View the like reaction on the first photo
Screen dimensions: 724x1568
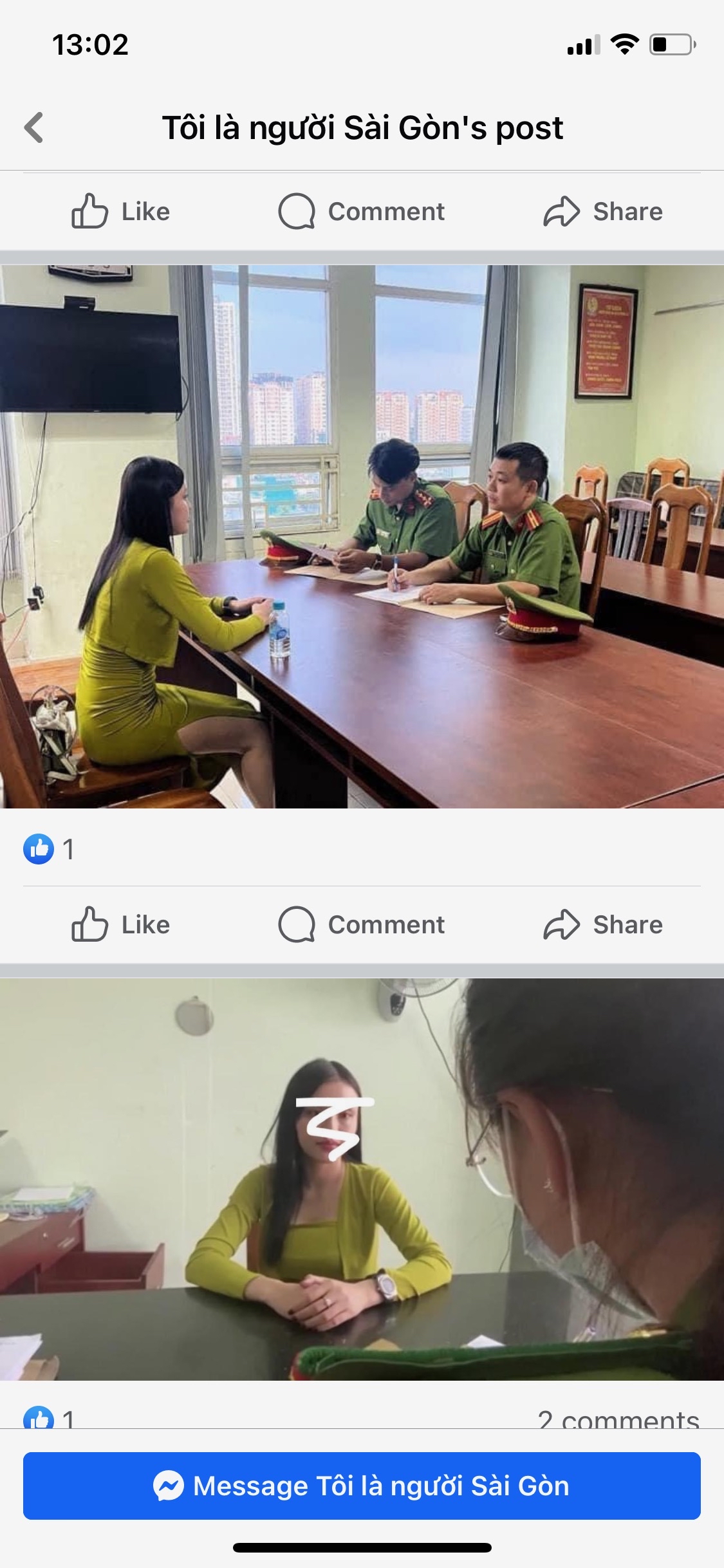point(49,849)
